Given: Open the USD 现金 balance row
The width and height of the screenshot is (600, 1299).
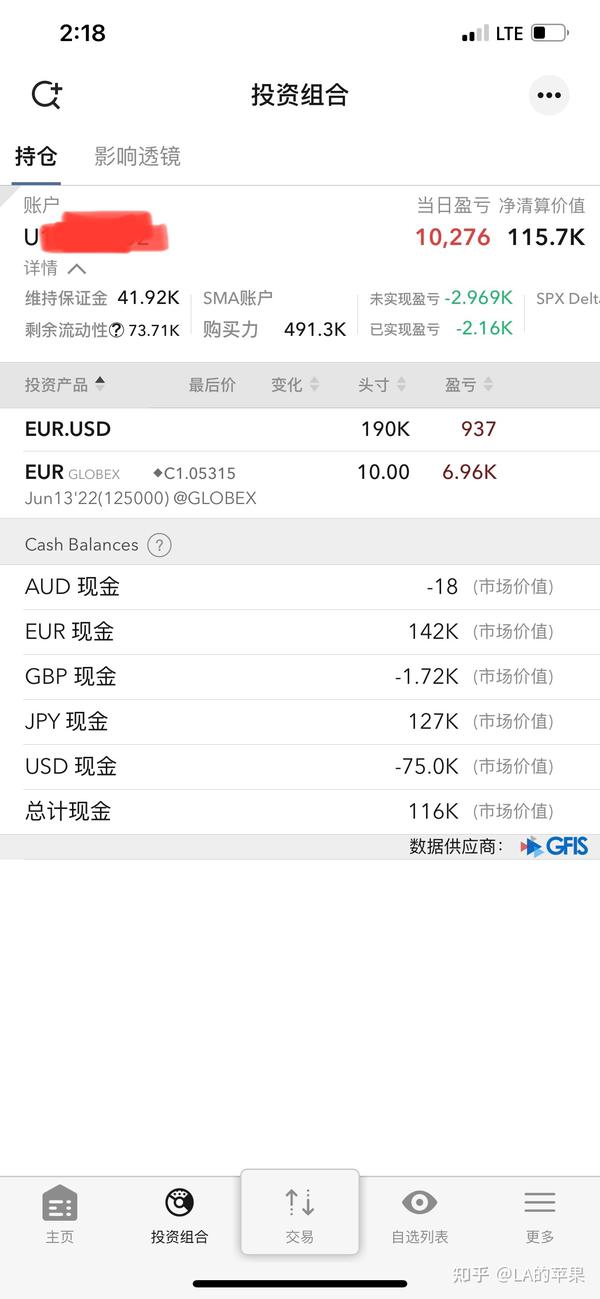Looking at the screenshot, I should click(x=300, y=767).
